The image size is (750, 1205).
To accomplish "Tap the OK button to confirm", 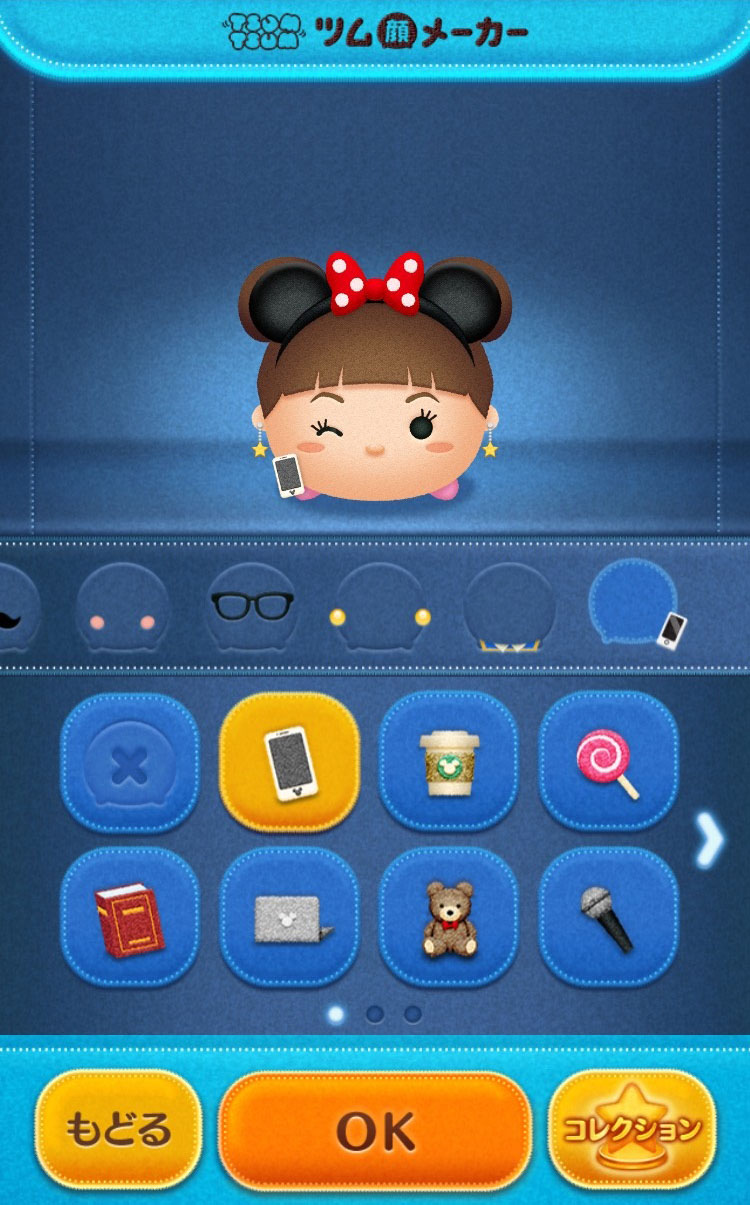I will click(374, 1130).
